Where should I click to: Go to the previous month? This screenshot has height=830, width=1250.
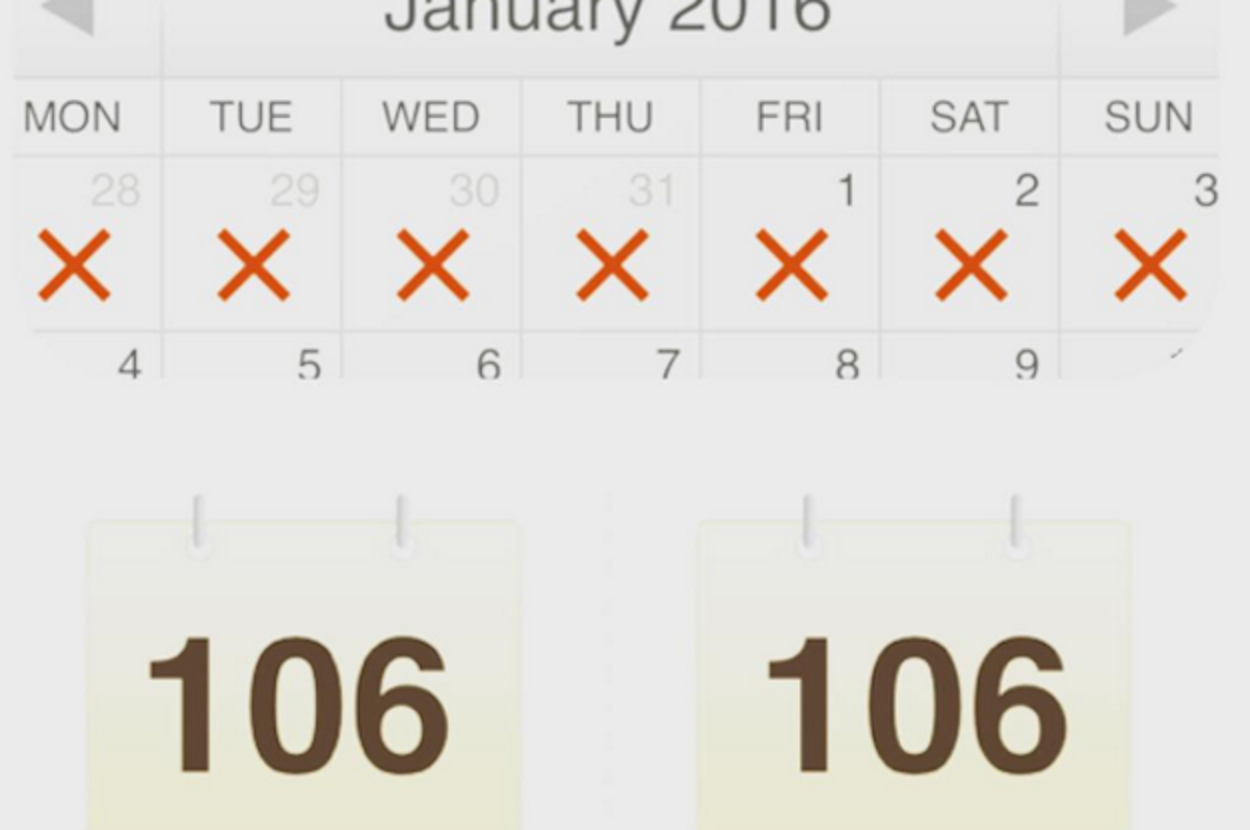click(70, 16)
